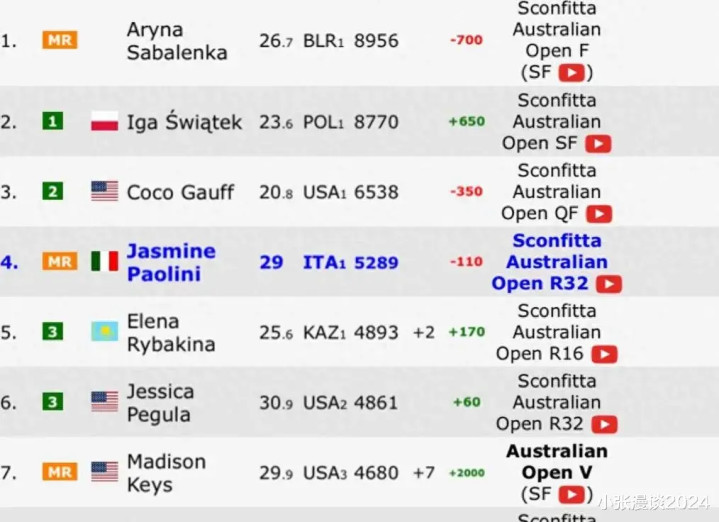719x522 pixels.
Task: Tap the YouTube icon in Jasmine Paolini's row
Action: pos(609,284)
